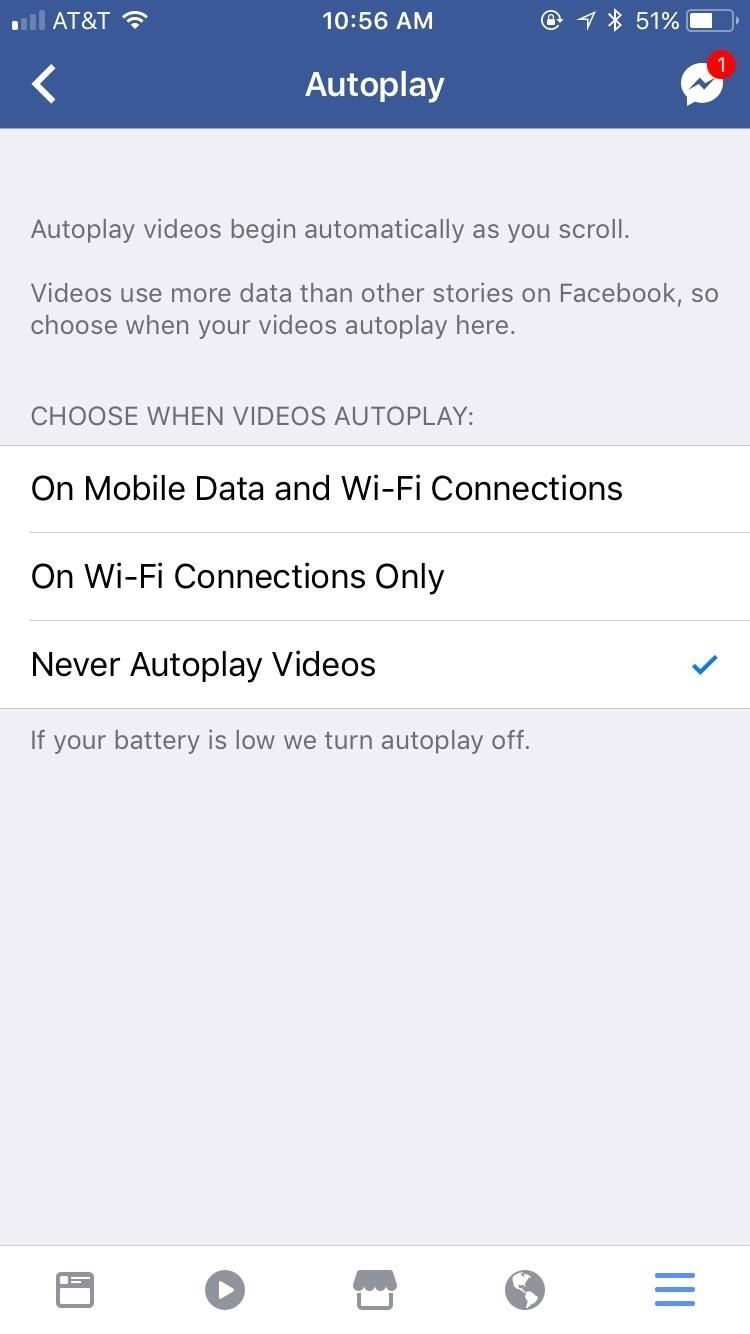750x1334 pixels.
Task: Open the Messenger icon with notification badge
Action: (701, 84)
